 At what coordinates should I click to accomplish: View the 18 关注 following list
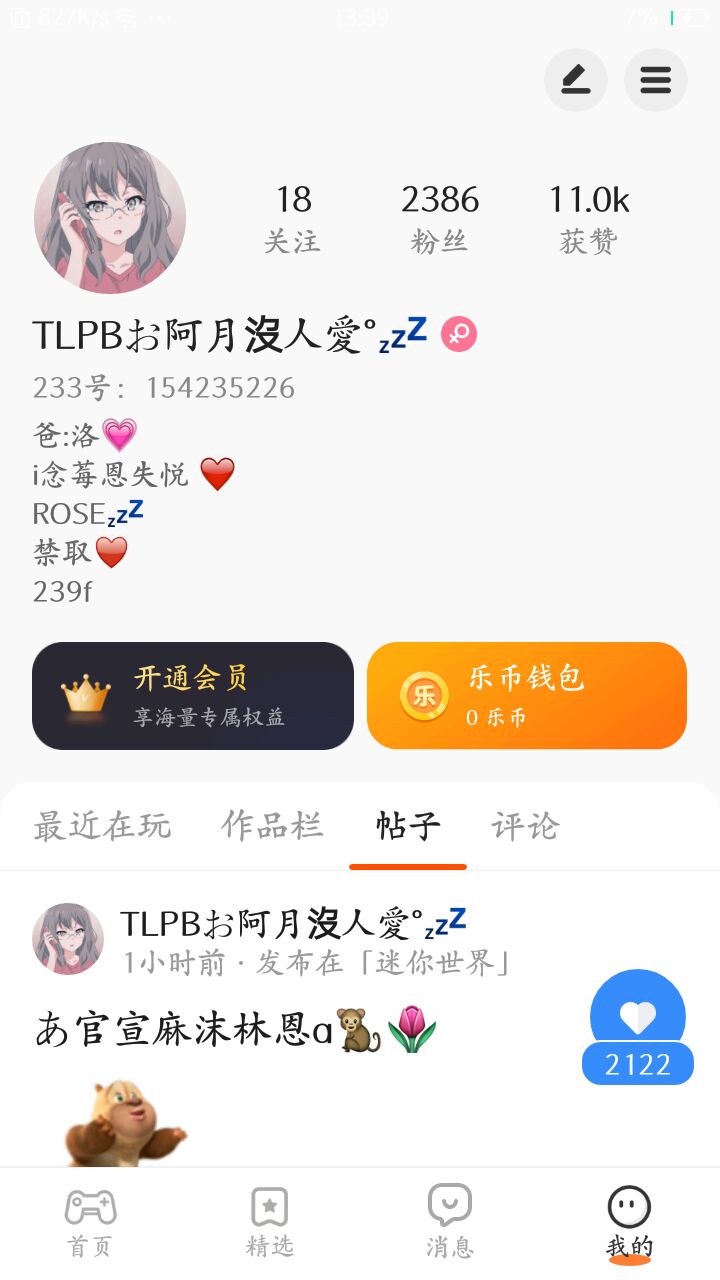coord(293,218)
